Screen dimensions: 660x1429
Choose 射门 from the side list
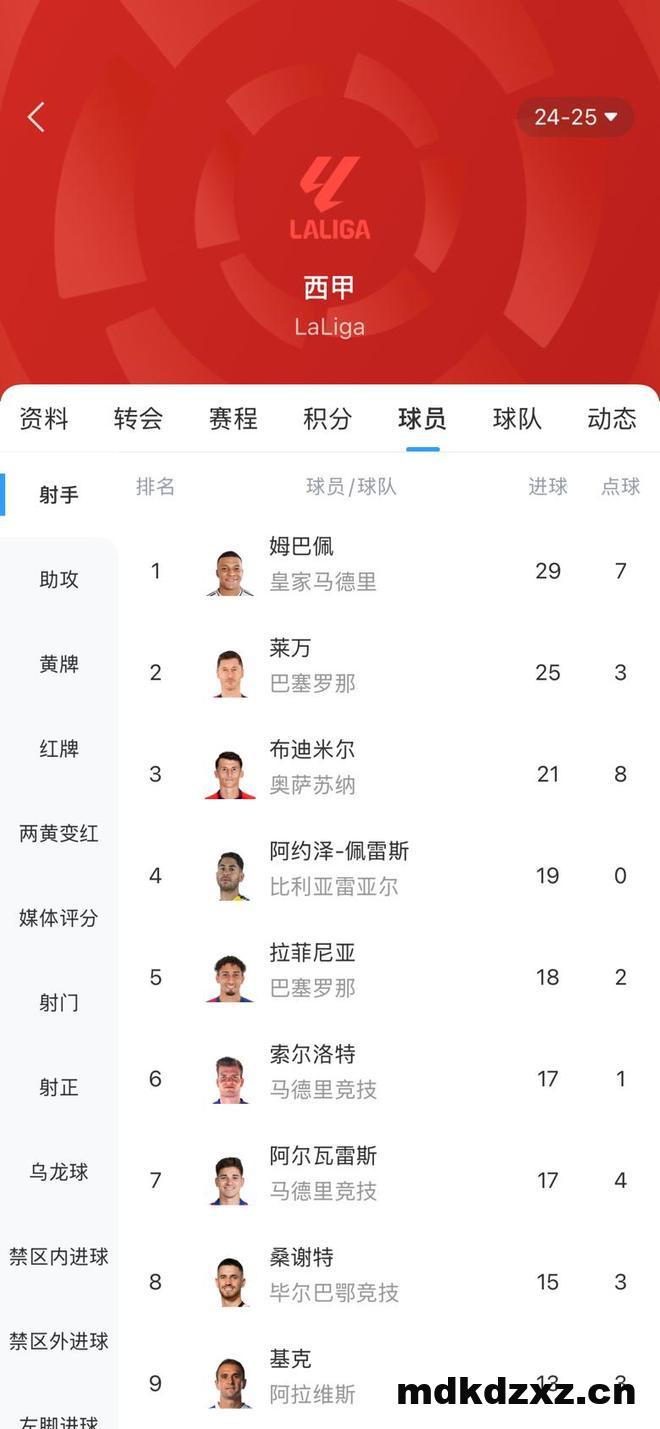59,1002
